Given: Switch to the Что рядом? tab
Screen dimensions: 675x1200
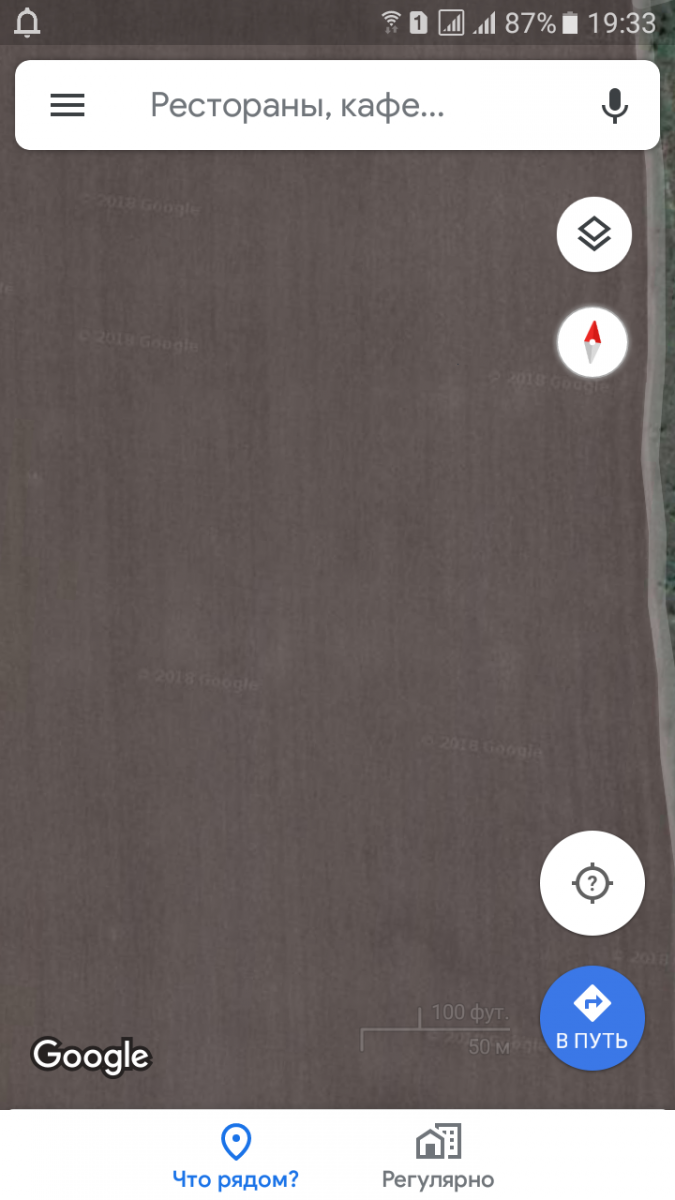Looking at the screenshot, I should pyautogui.click(x=235, y=1156).
